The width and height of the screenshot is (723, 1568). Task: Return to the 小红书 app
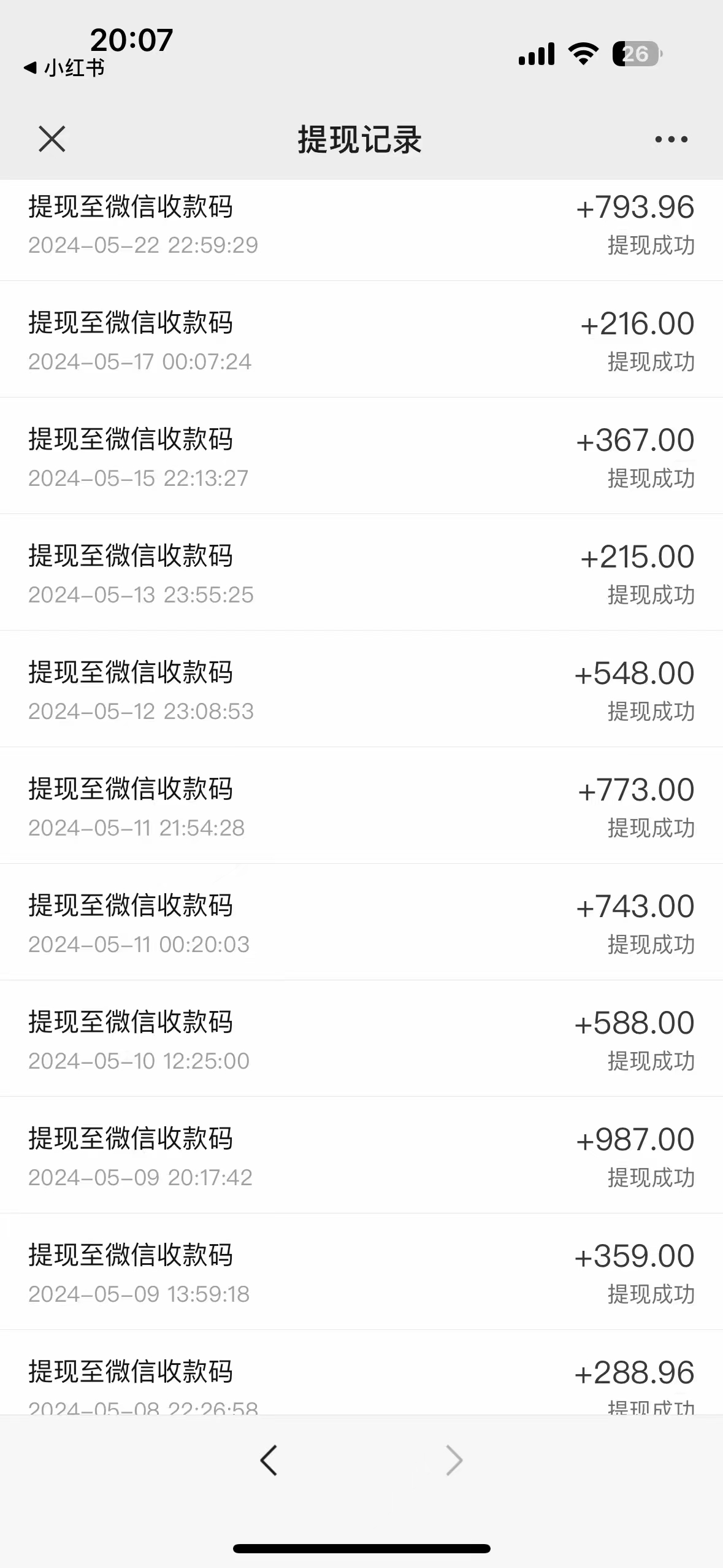pos(64,67)
